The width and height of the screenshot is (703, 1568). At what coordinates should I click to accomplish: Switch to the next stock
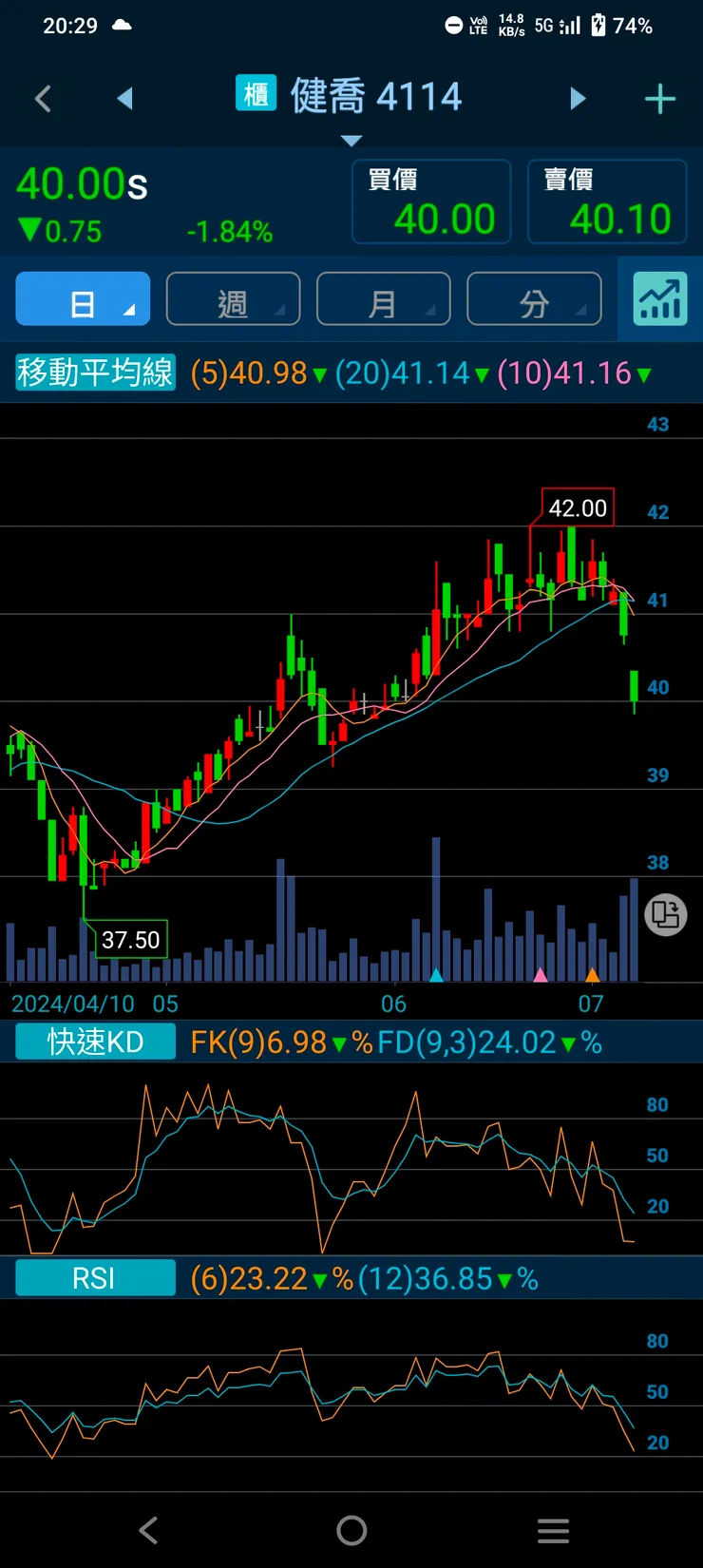tap(578, 99)
